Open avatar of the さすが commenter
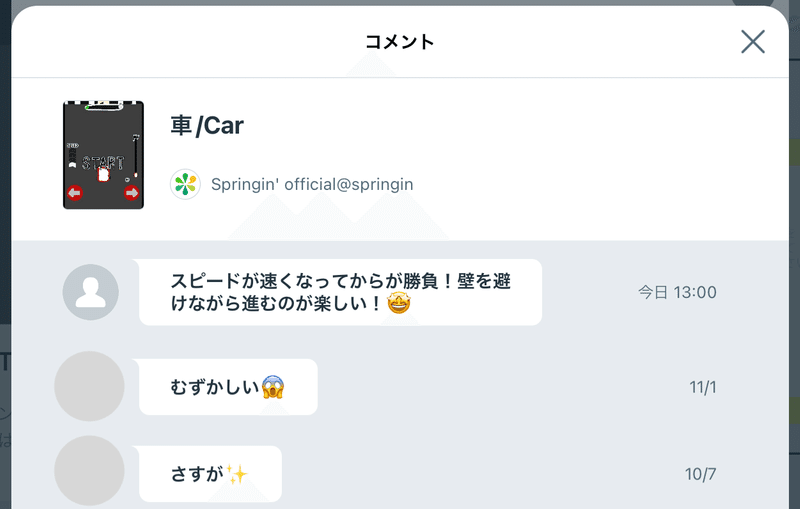Viewport: 800px width, 509px height. pos(89,470)
